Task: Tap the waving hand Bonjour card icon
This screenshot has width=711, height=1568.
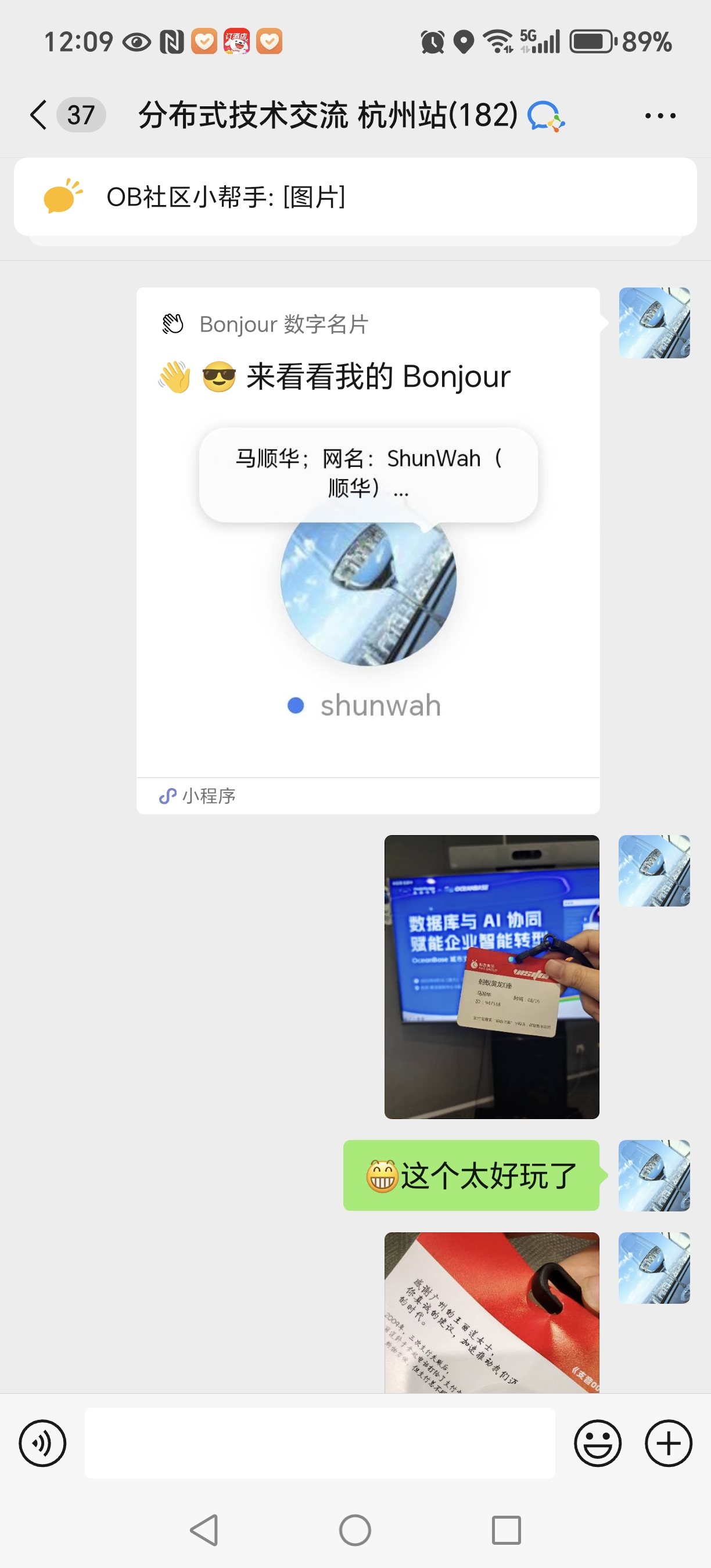Action: 173,323
